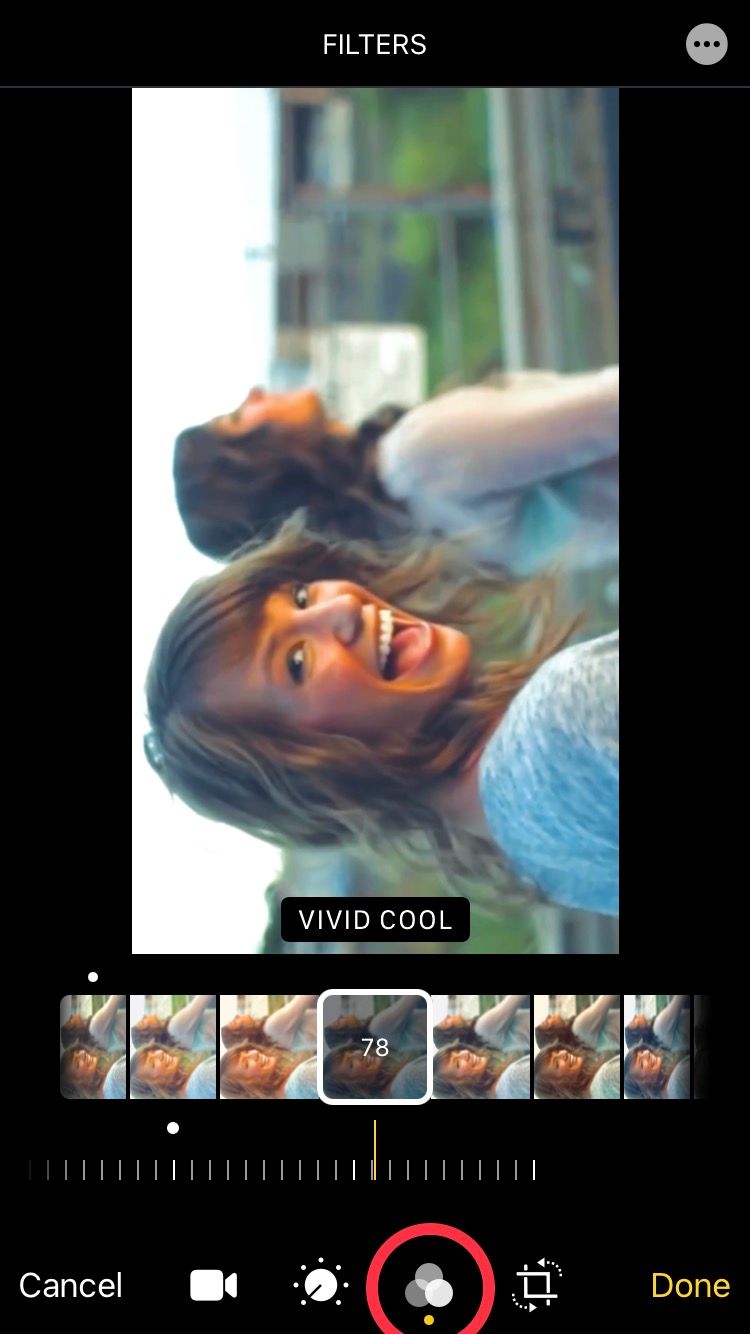750x1334 pixels.
Task: Choose the filter thumbnail left of Vivid Cool
Action: (x=268, y=1047)
